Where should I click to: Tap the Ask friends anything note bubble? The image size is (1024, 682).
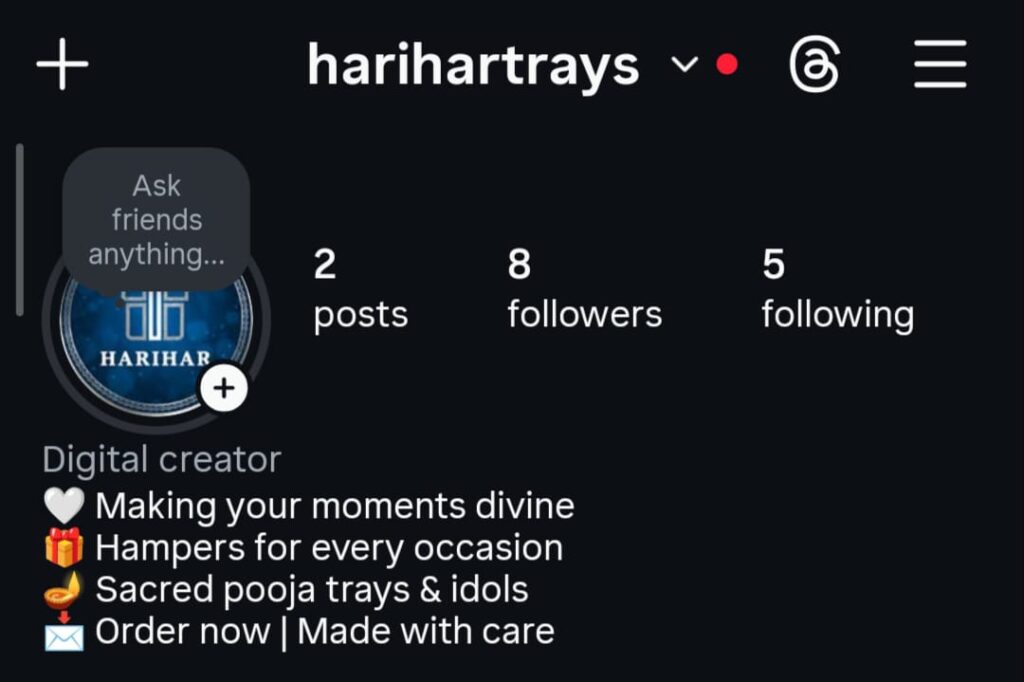click(156, 220)
